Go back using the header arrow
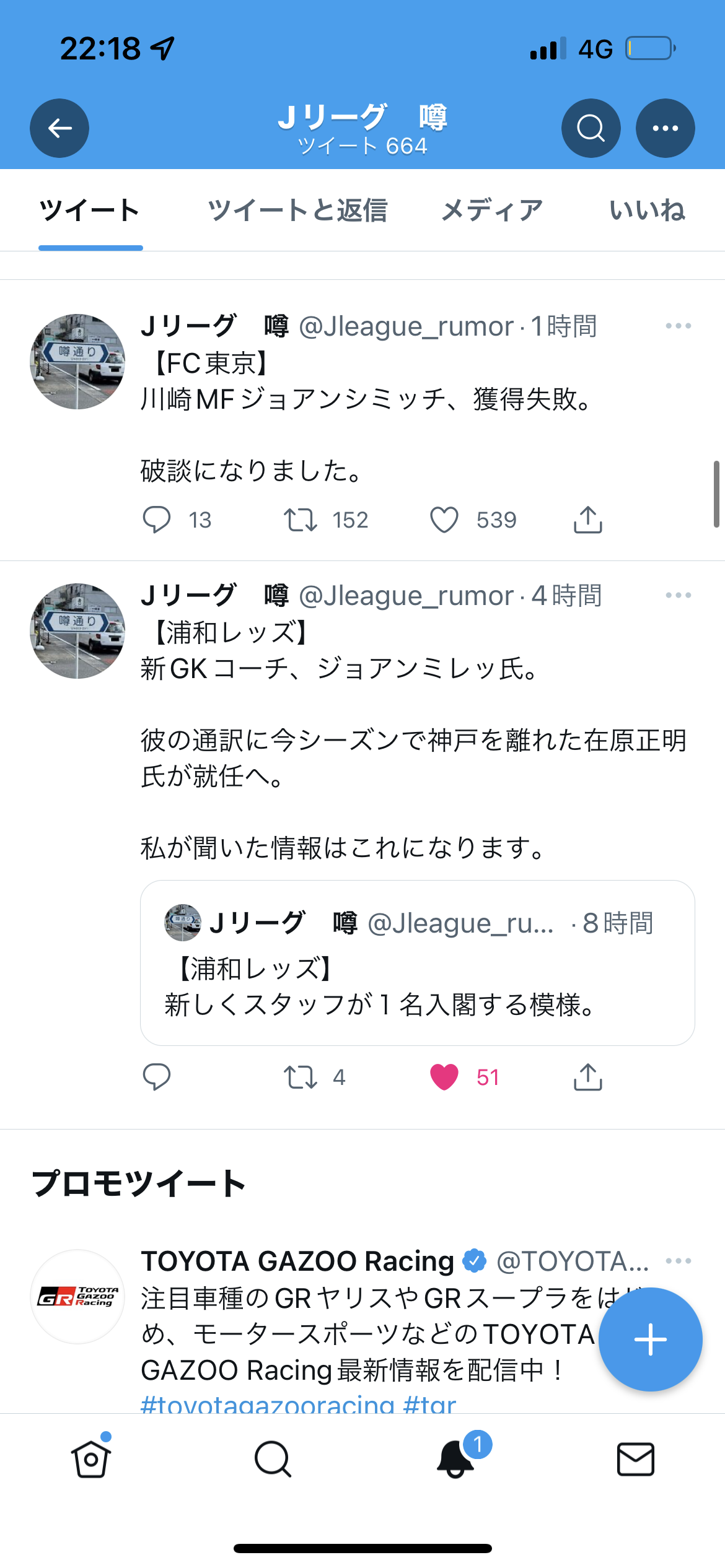725x1568 pixels. (x=59, y=128)
